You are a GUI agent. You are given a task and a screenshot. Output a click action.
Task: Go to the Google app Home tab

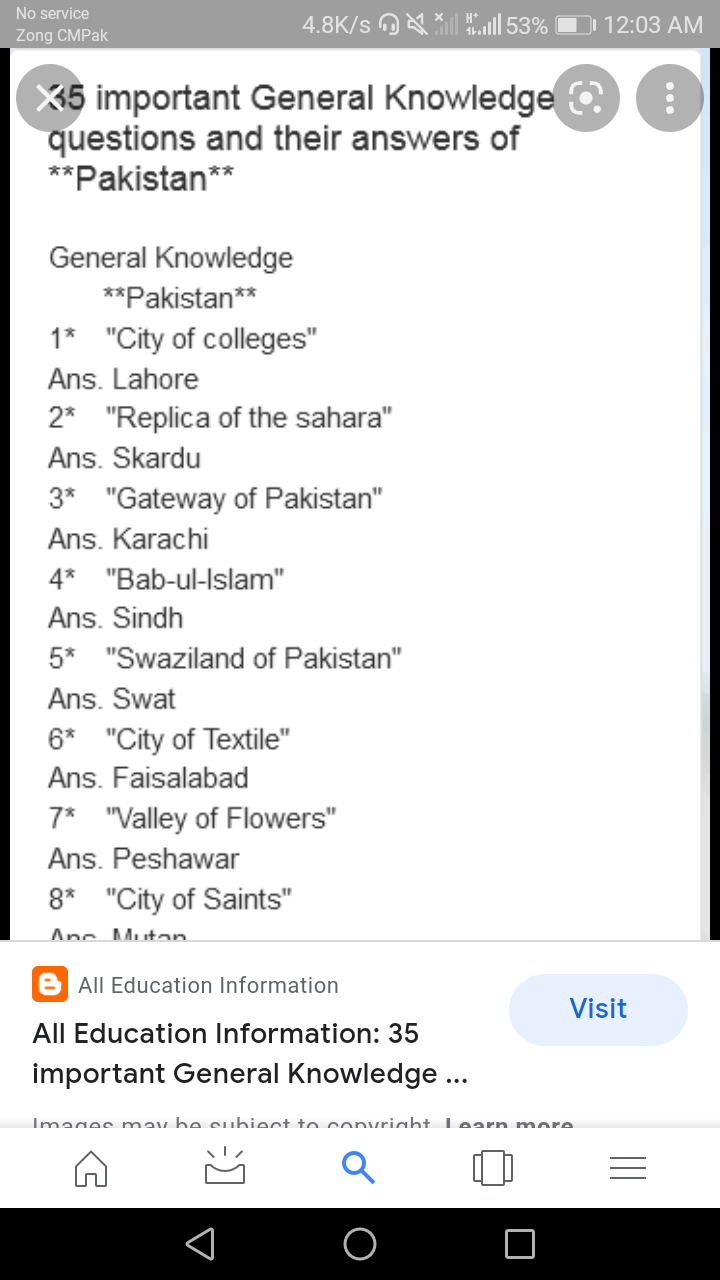coord(91,1167)
